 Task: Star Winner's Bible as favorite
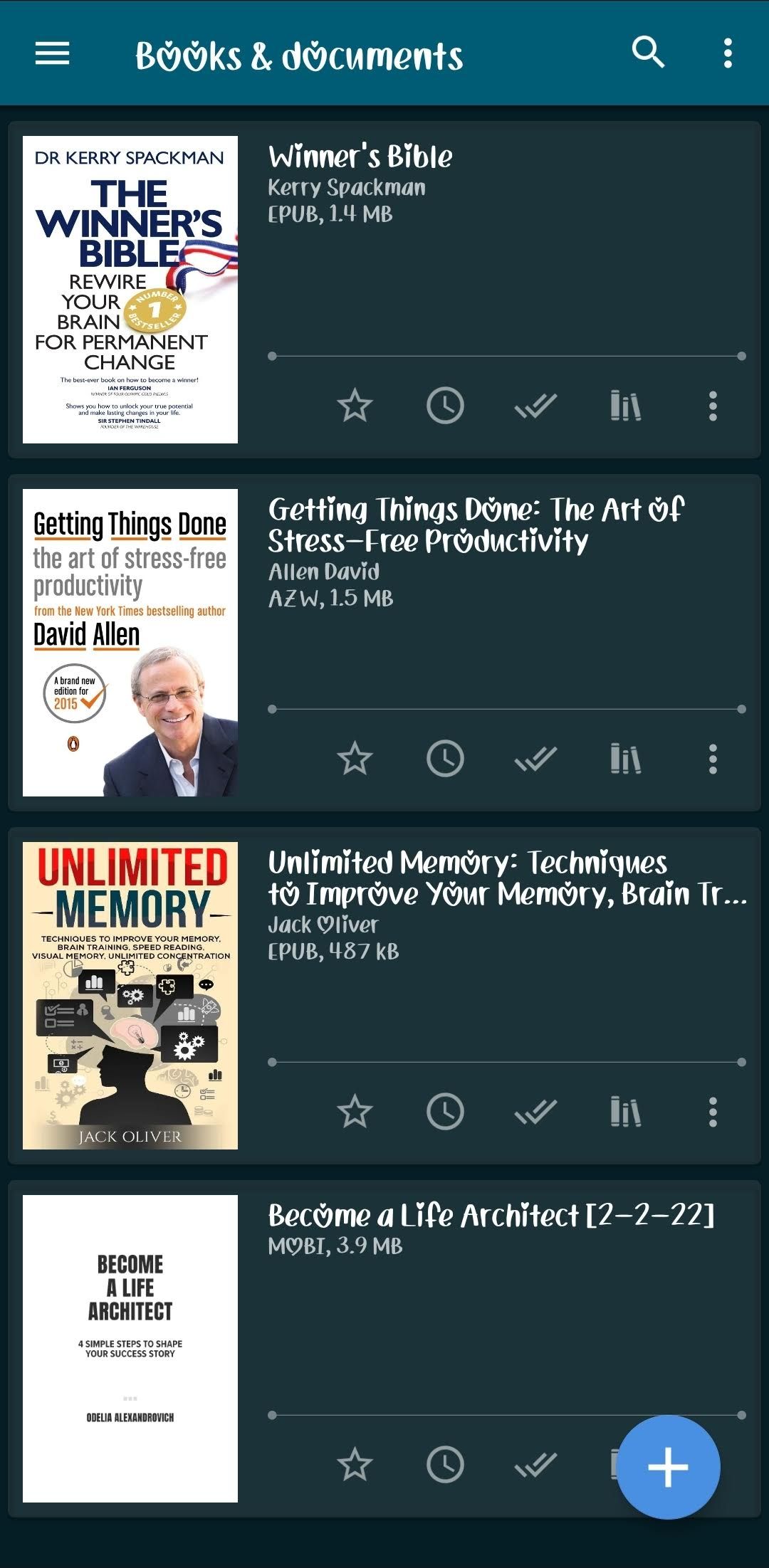(355, 406)
